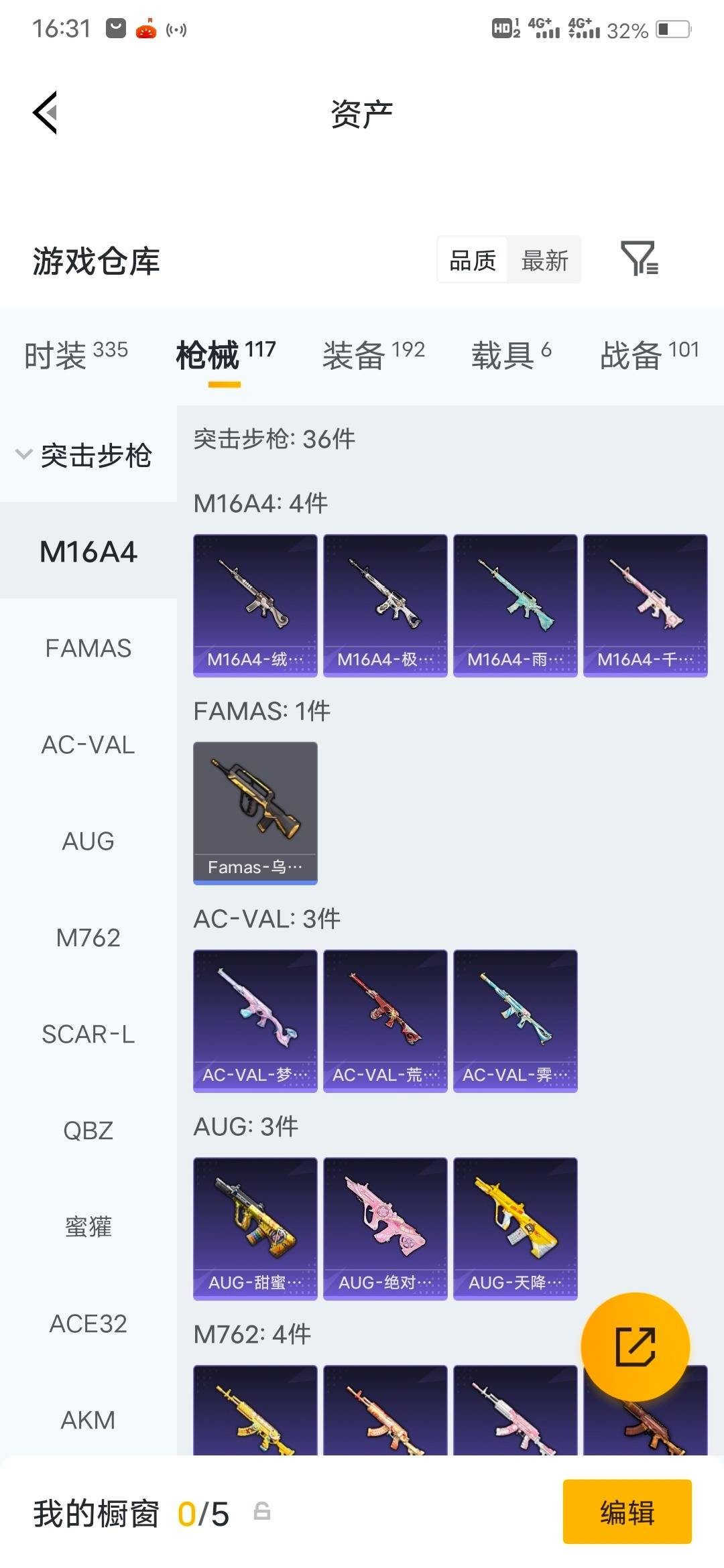Select 蜜獾 in the weapon sidebar
The image size is (724, 1568).
(89, 1228)
